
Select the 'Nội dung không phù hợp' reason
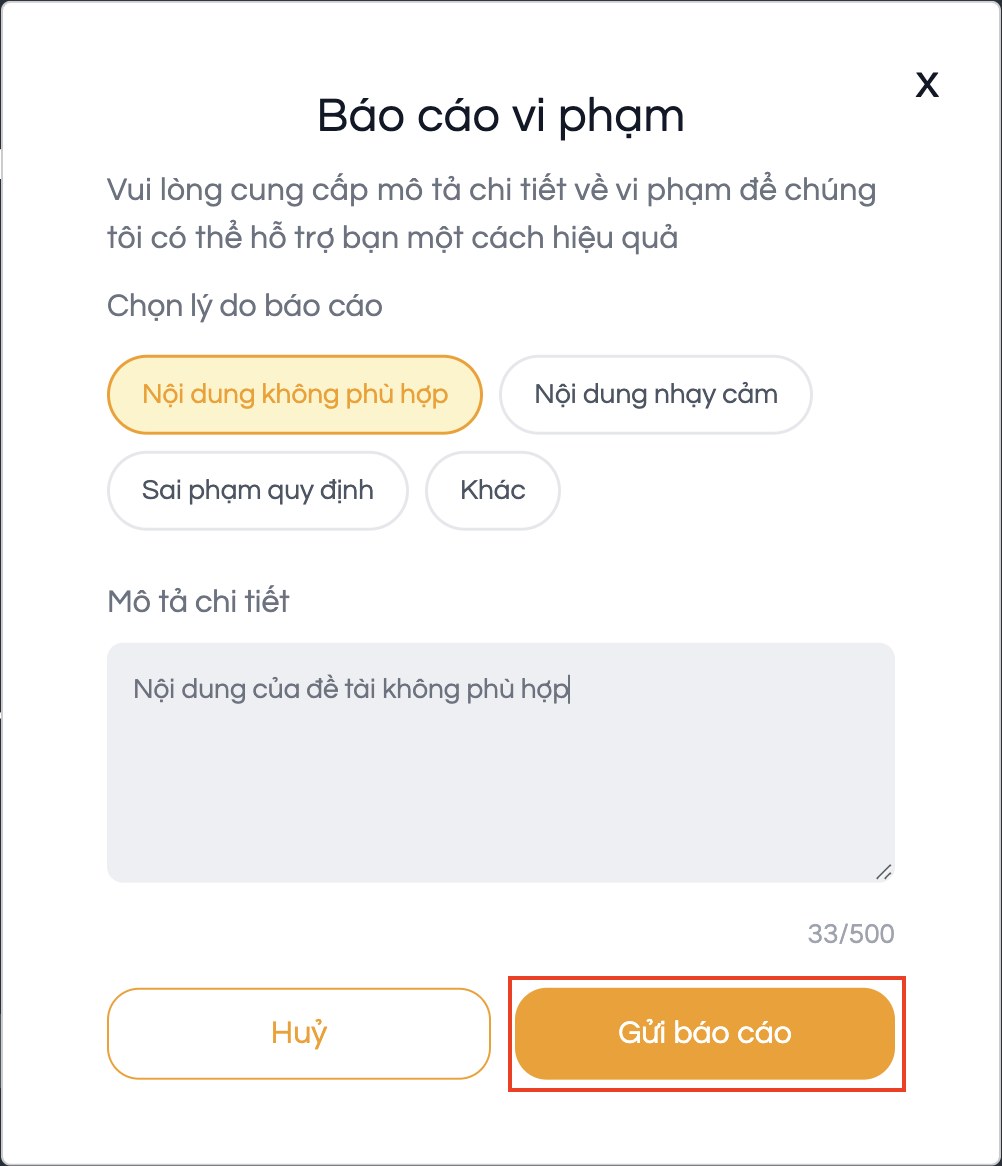[295, 394]
